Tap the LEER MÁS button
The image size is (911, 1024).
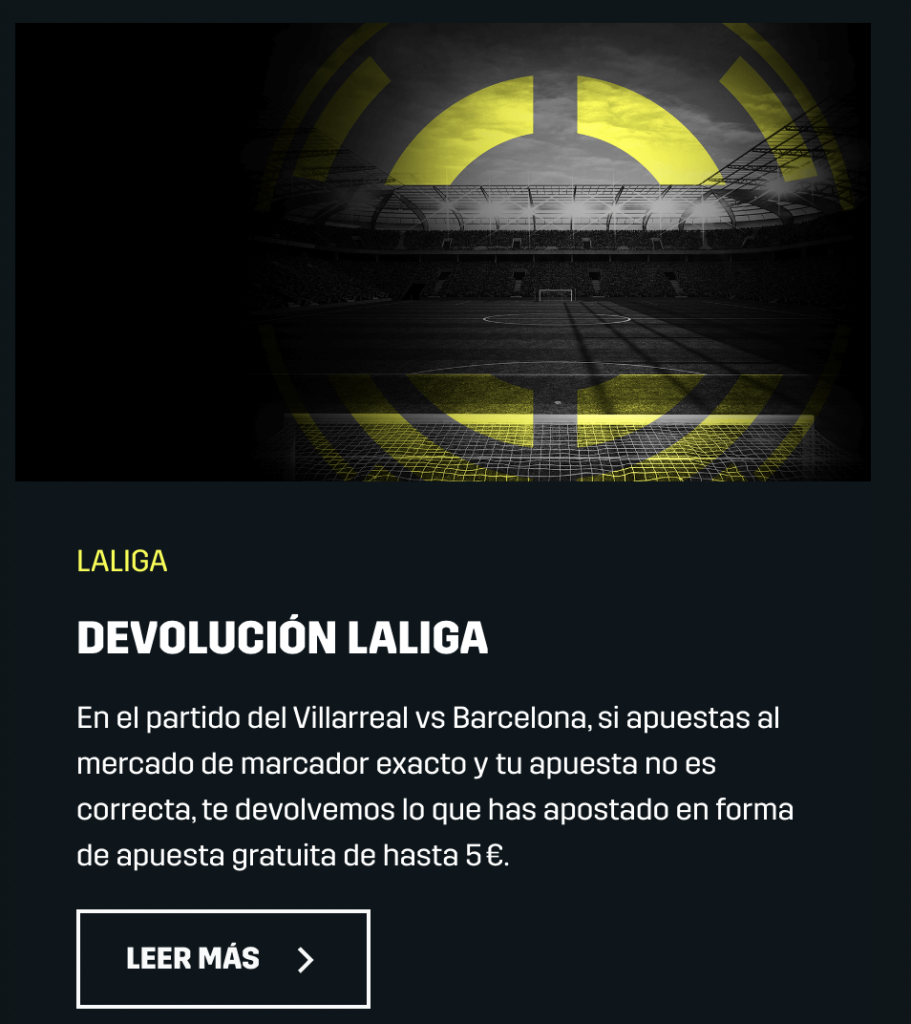pyautogui.click(x=223, y=958)
